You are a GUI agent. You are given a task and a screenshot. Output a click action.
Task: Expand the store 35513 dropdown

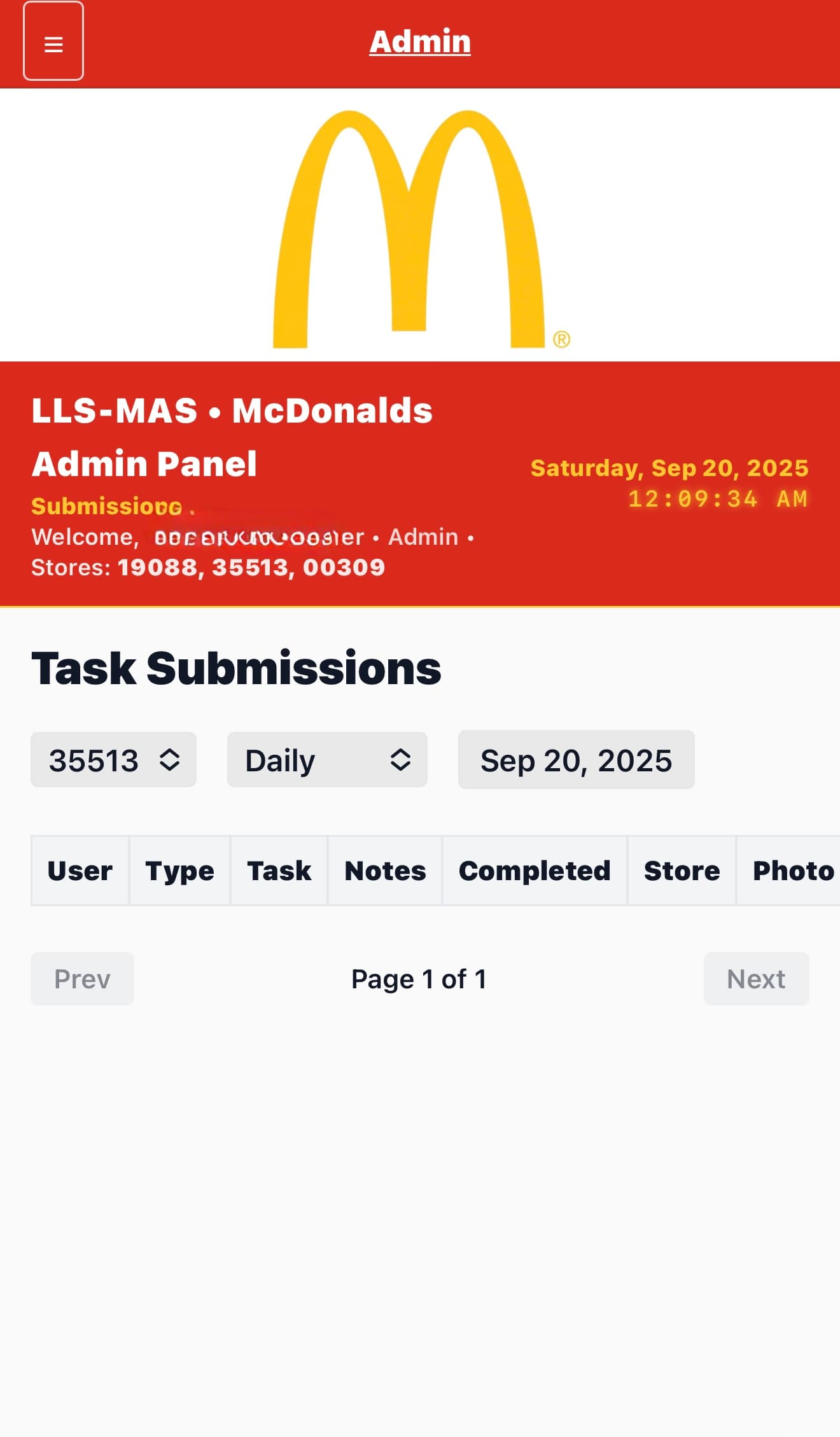(x=114, y=760)
